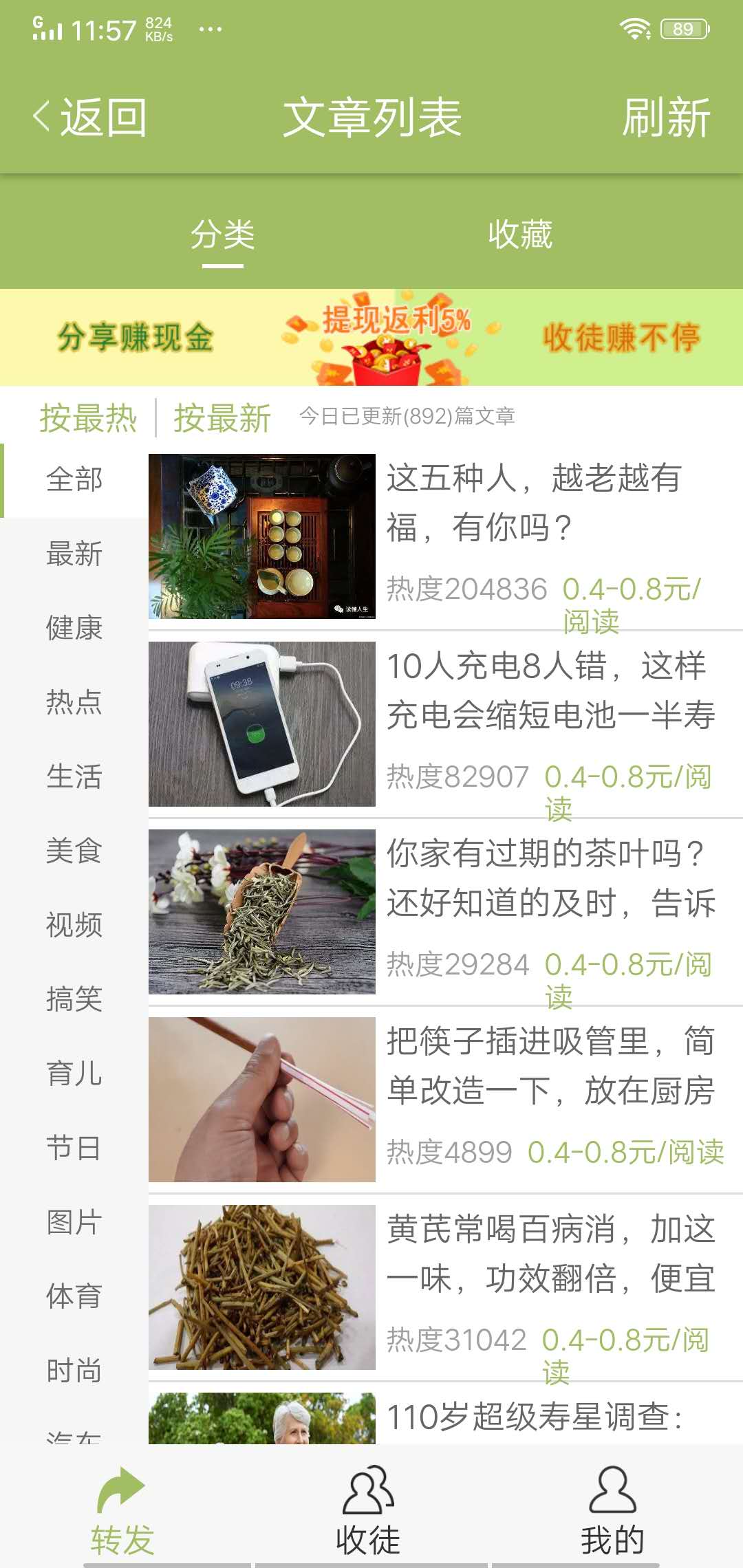Tap the Wi-Fi status icon
743x1568 pixels.
[635, 28]
